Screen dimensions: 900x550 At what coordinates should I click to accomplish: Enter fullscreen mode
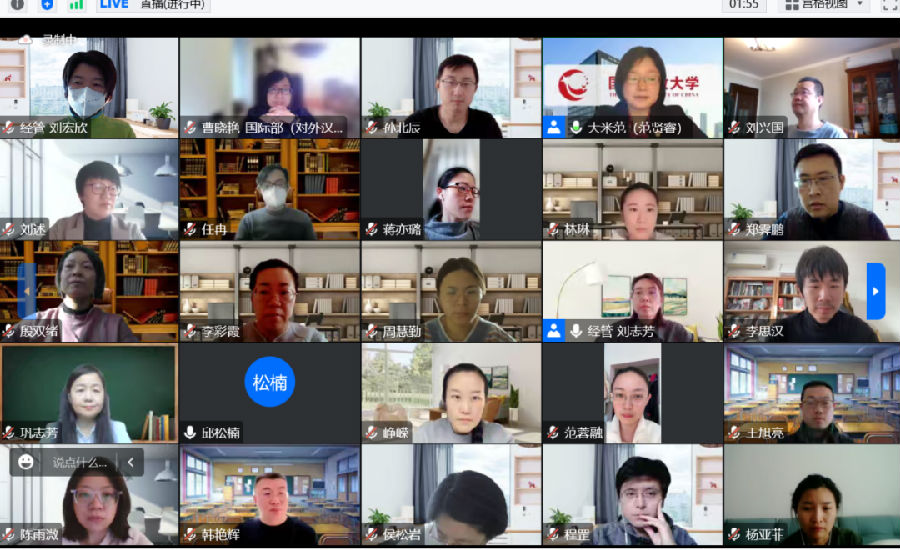tap(889, 5)
